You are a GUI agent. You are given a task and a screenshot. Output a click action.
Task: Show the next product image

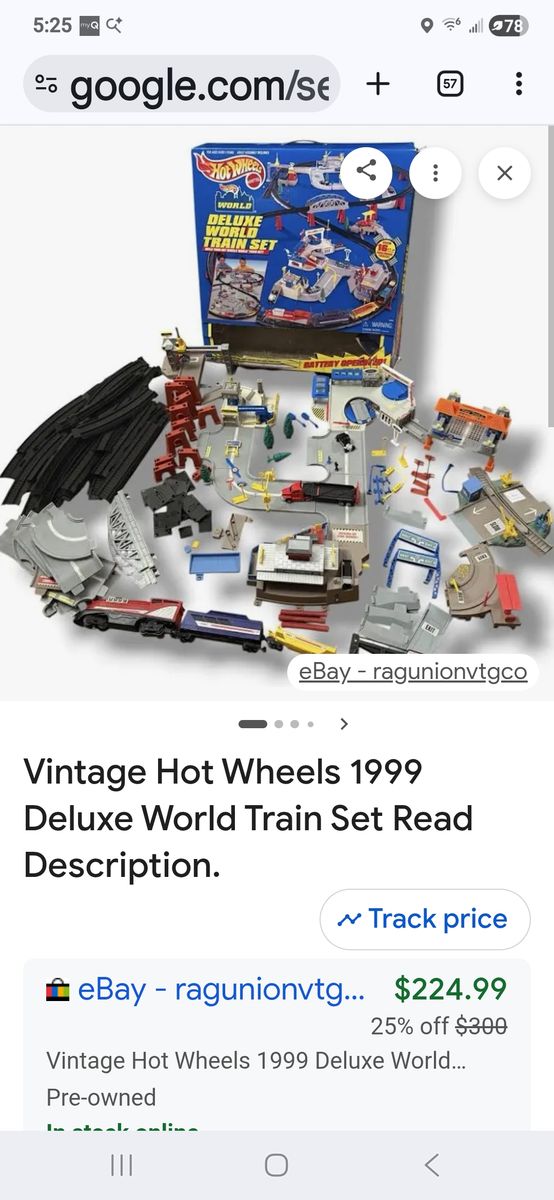tap(344, 724)
